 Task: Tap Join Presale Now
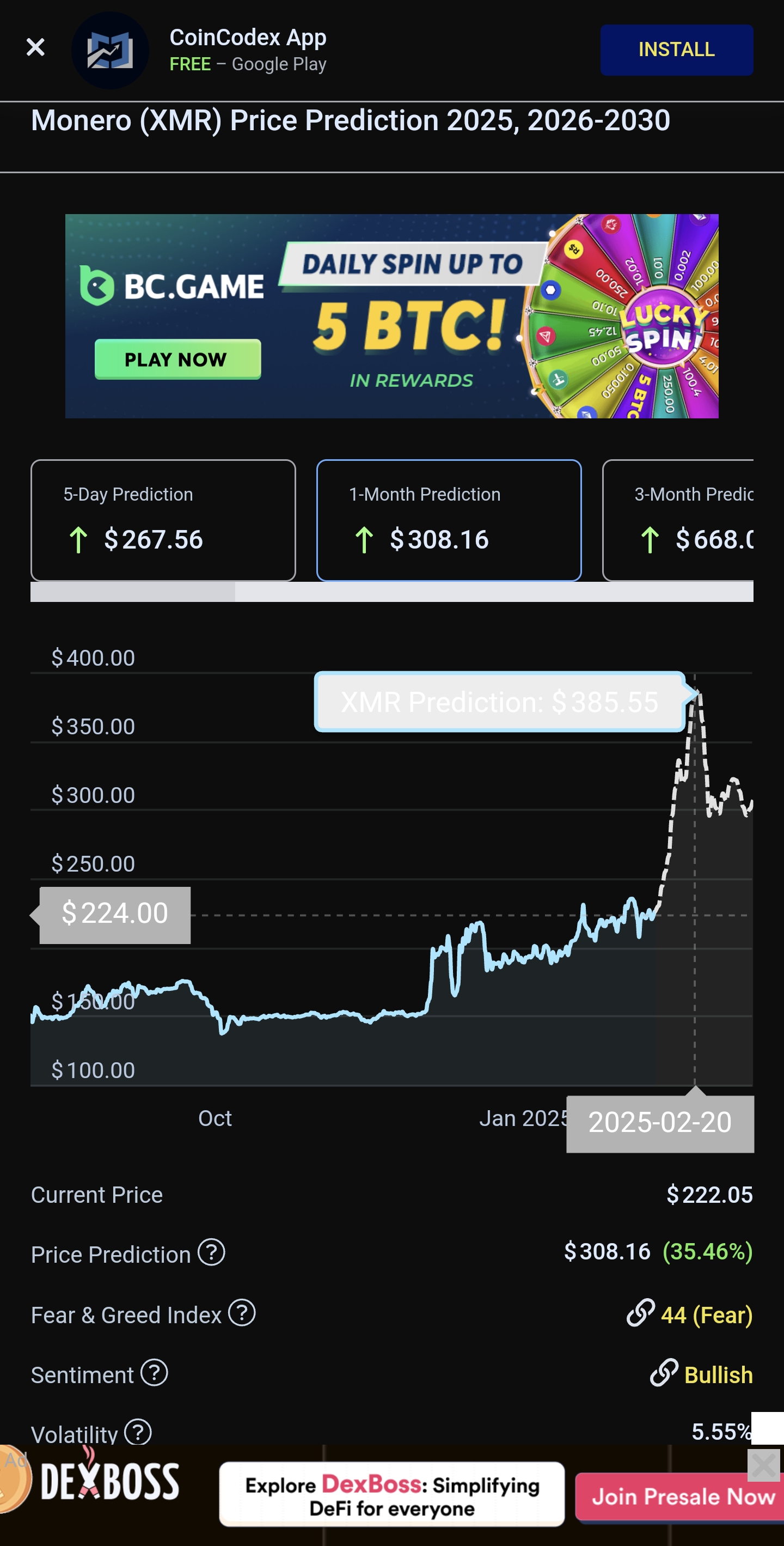coord(681,1497)
